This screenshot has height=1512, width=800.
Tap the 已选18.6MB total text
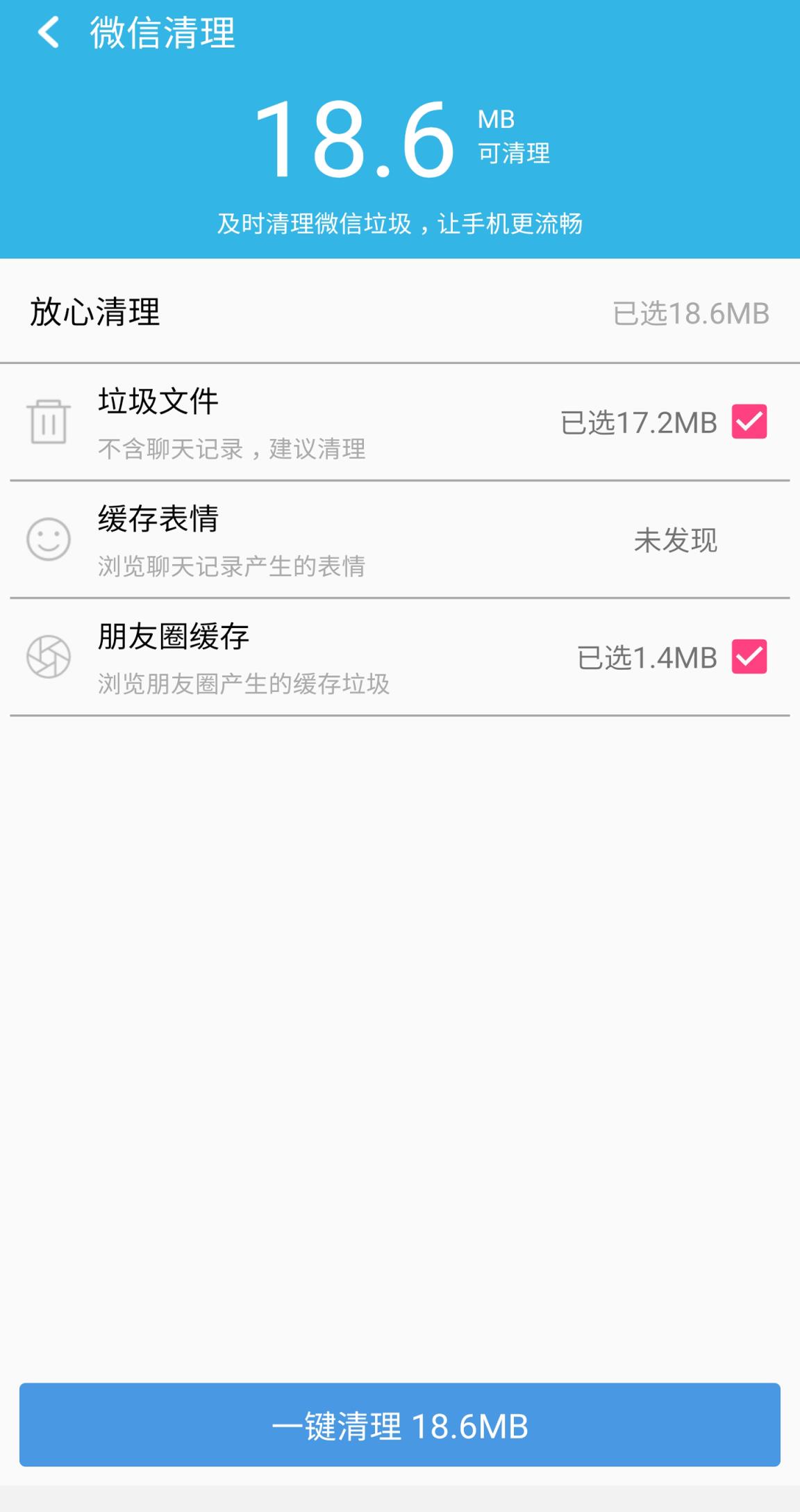tap(690, 314)
